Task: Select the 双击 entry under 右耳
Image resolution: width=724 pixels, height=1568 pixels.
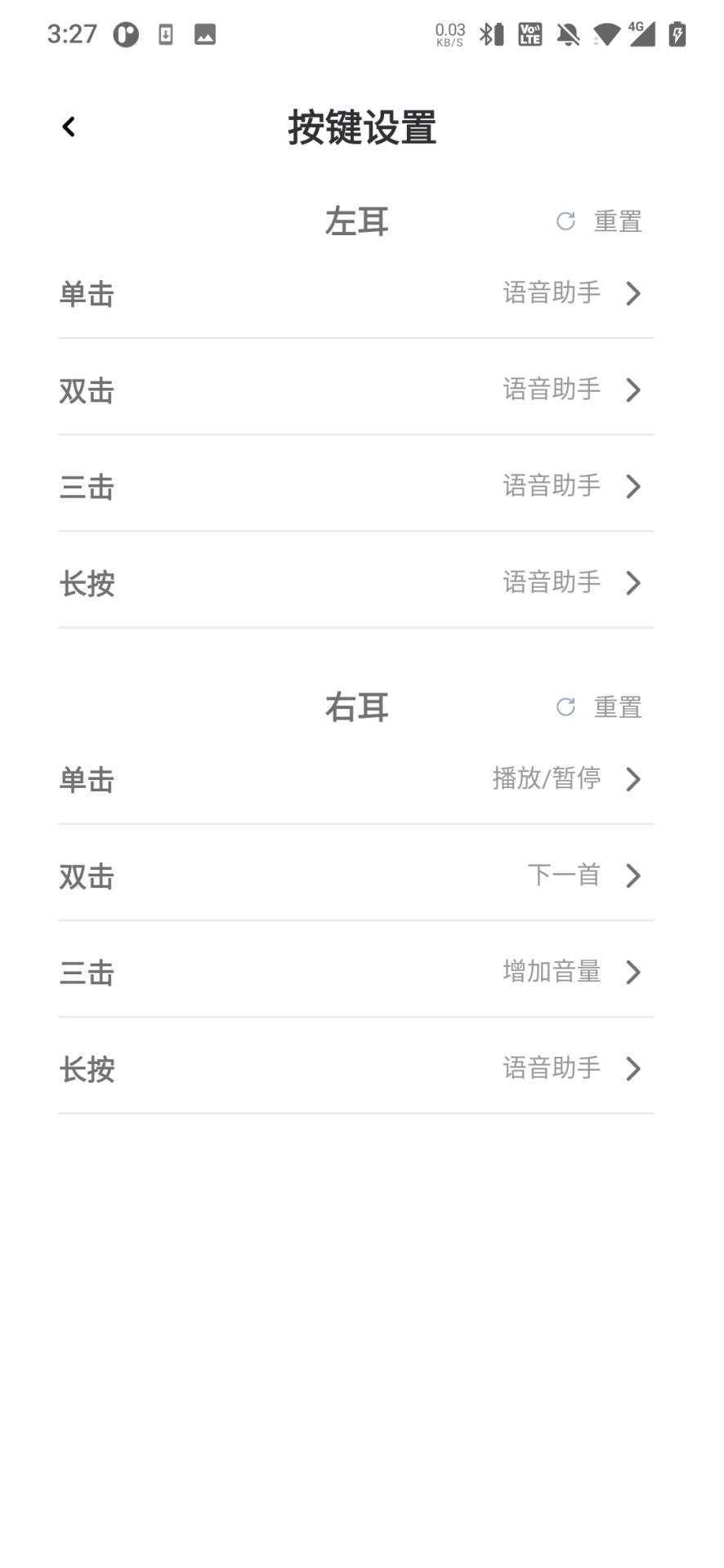Action: pyautogui.click(x=86, y=876)
